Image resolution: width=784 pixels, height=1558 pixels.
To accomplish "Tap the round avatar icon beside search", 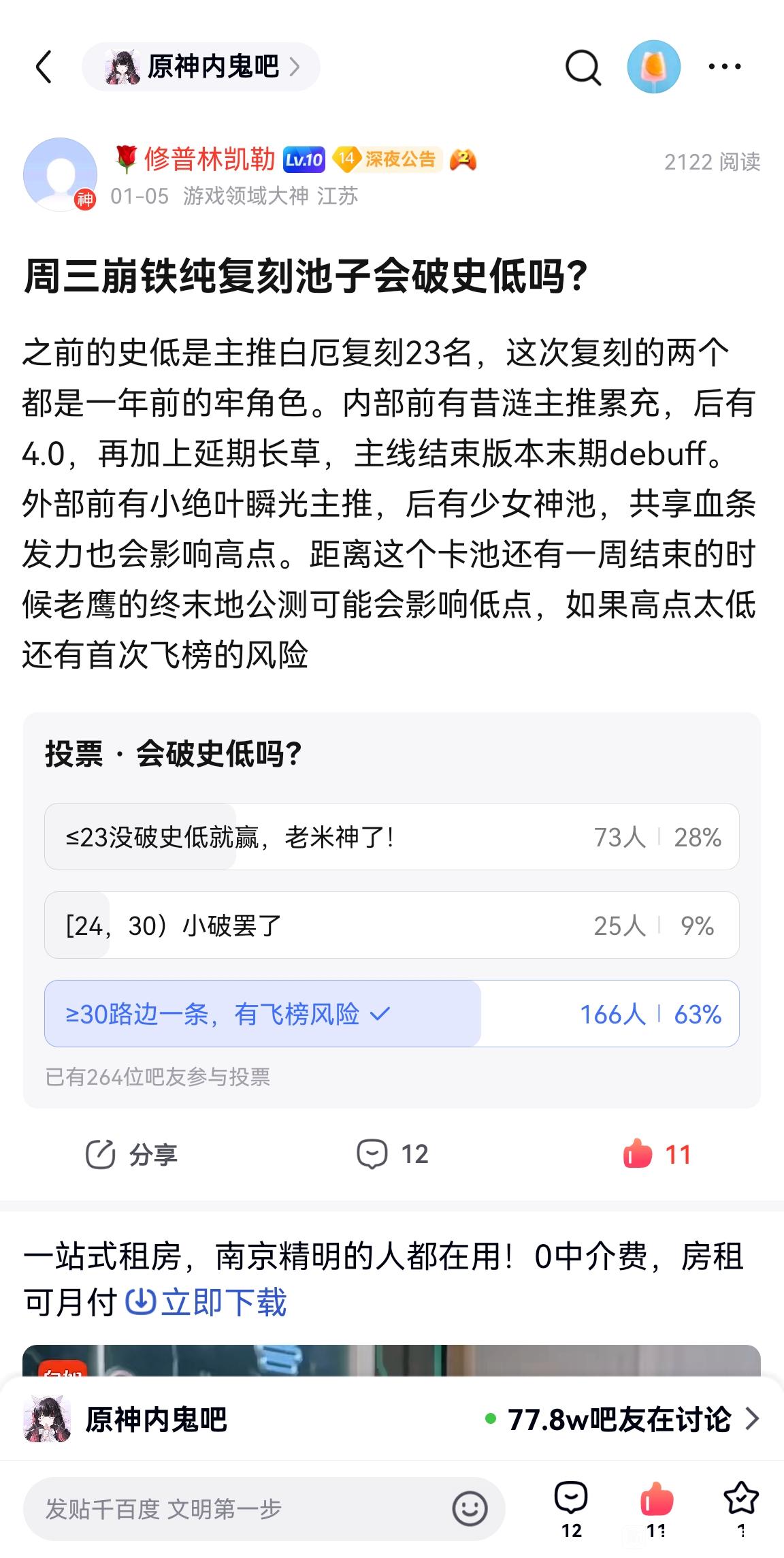I will (653, 67).
